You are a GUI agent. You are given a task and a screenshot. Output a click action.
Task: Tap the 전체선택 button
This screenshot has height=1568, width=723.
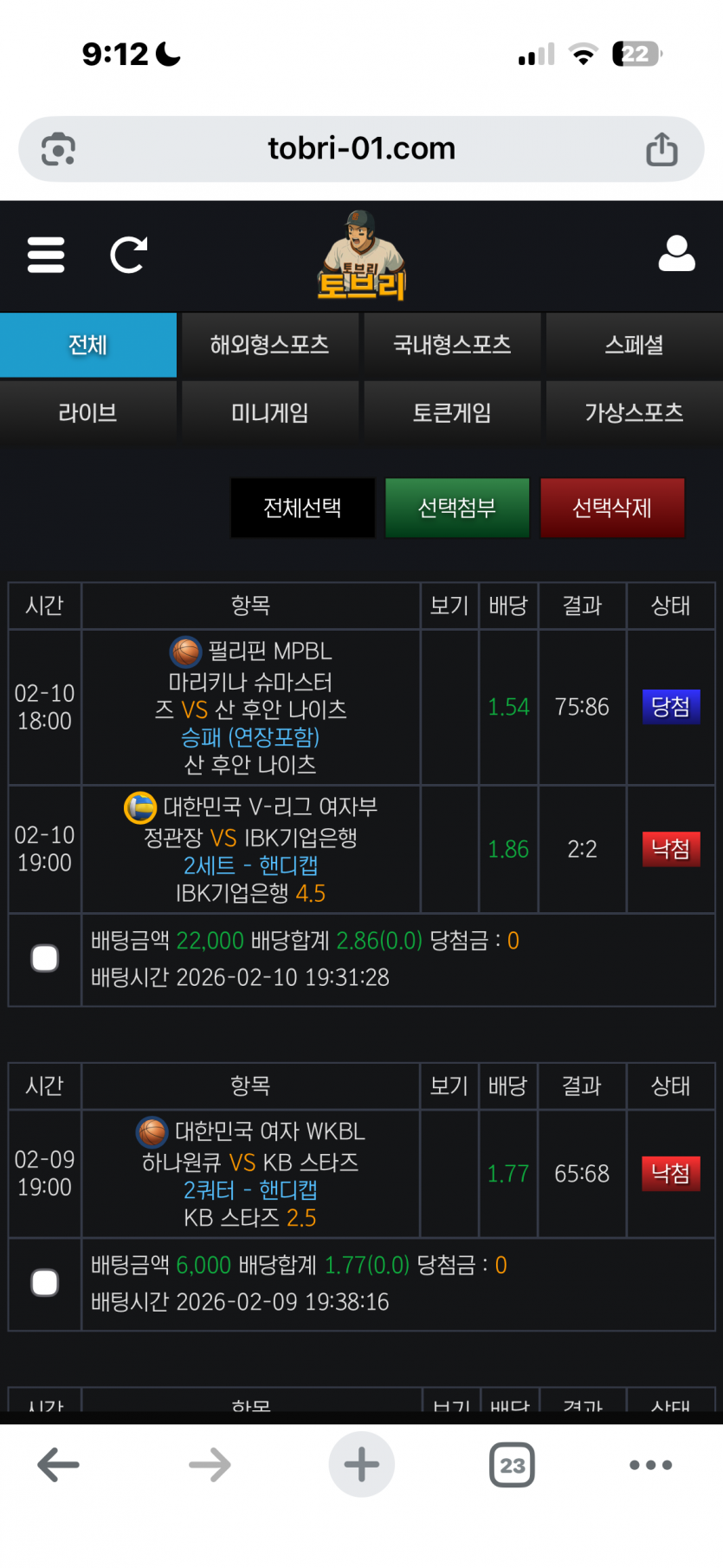pyautogui.click(x=302, y=508)
